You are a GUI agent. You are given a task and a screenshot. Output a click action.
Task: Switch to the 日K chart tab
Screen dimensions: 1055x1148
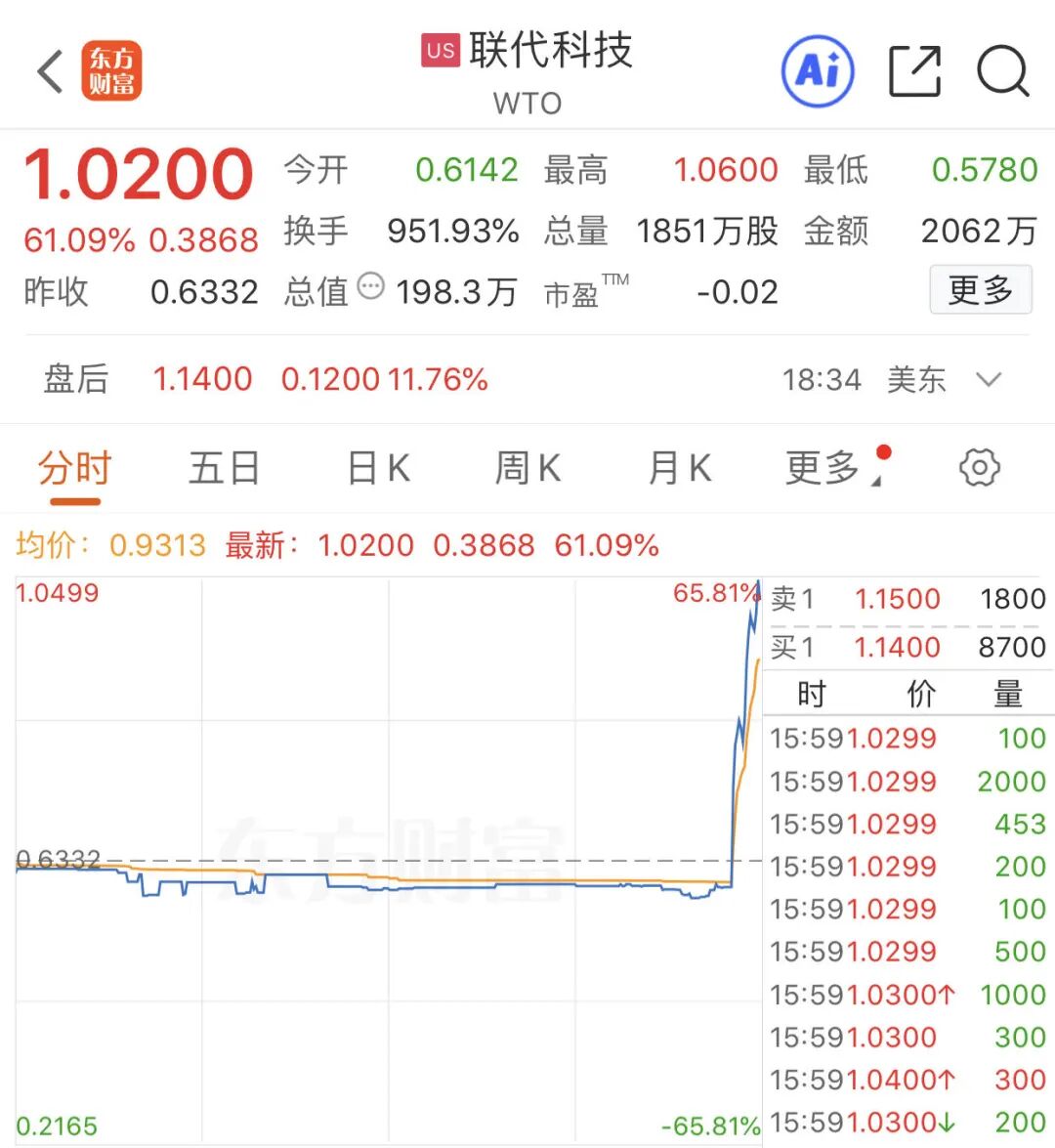(378, 469)
